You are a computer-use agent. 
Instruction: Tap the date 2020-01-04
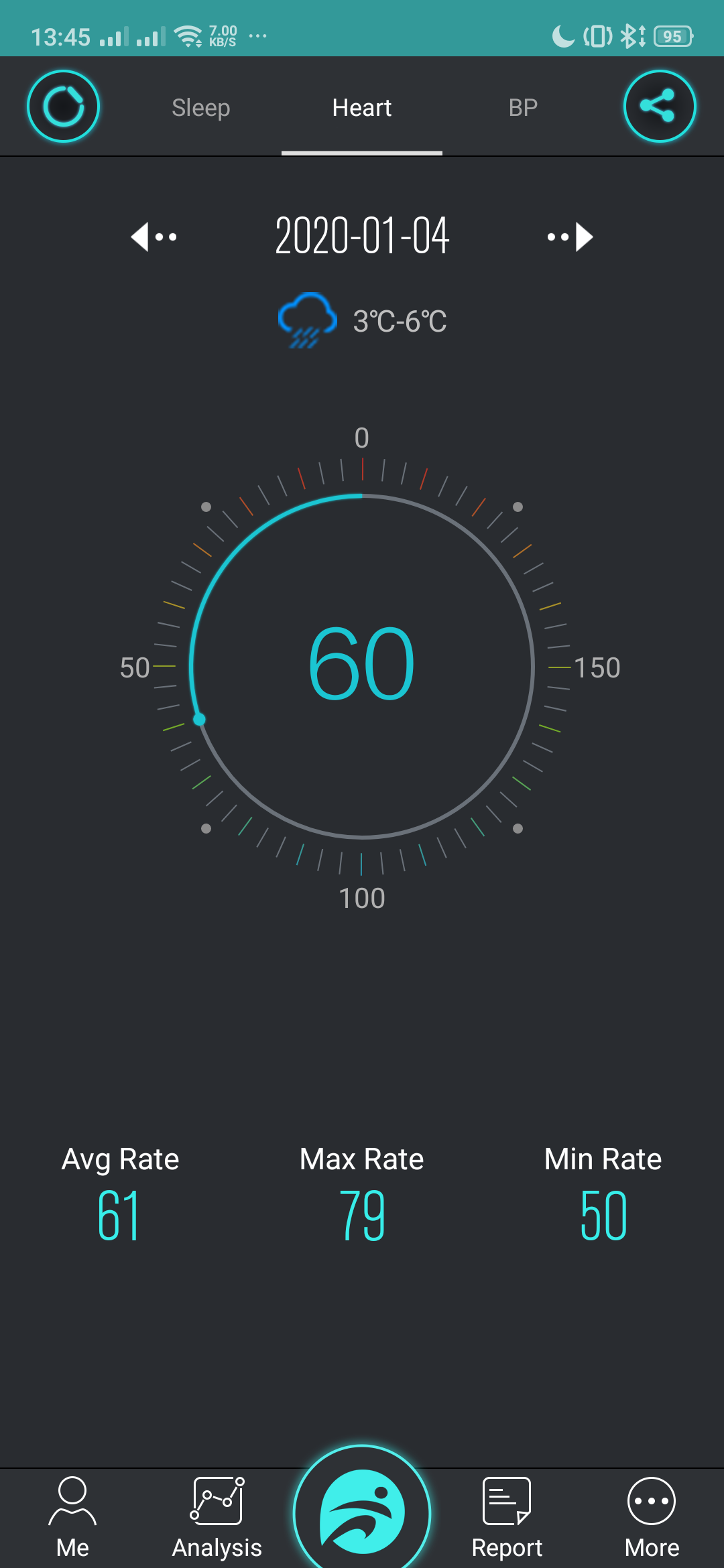coord(362,236)
